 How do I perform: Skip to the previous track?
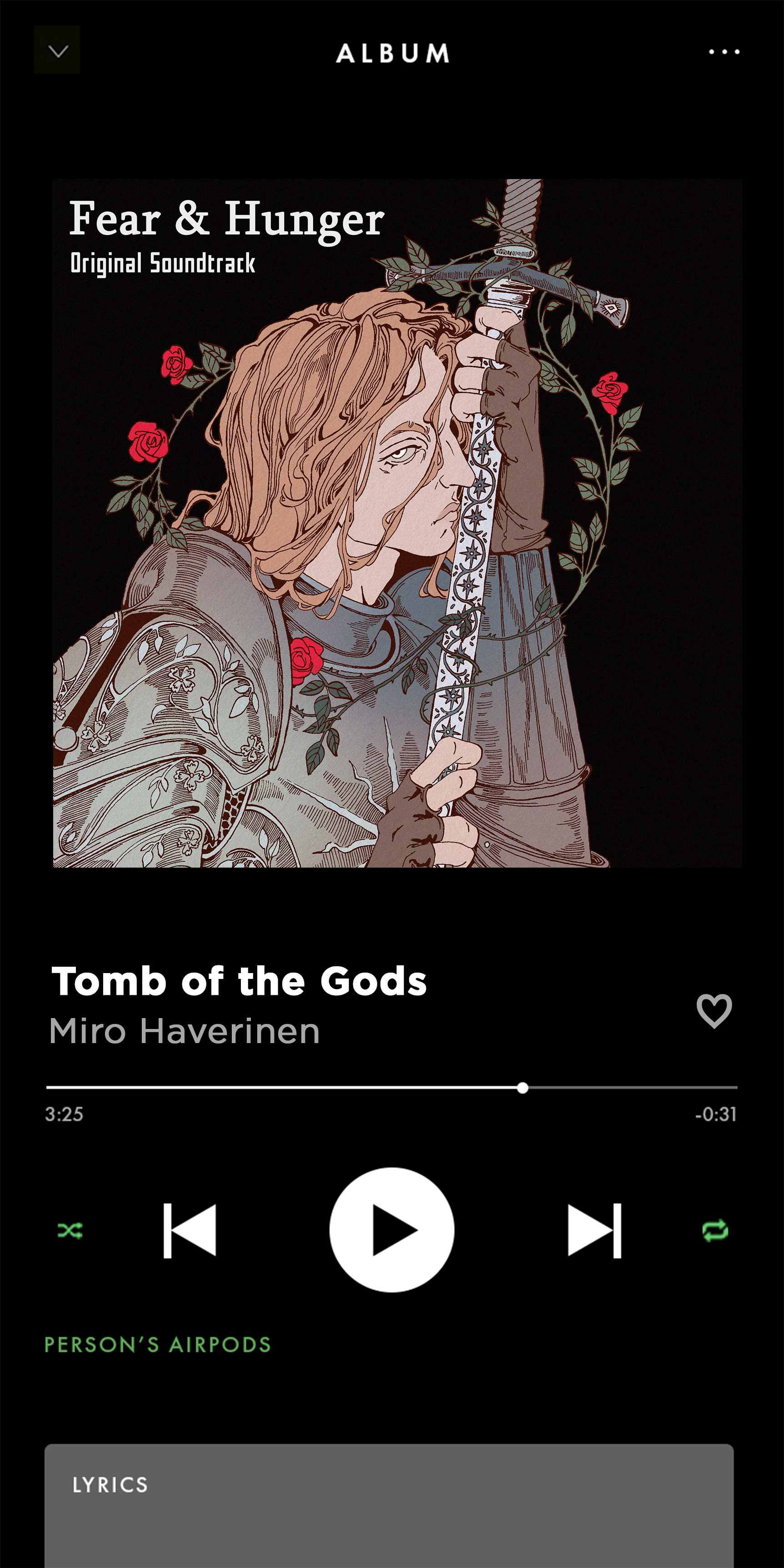190,1230
